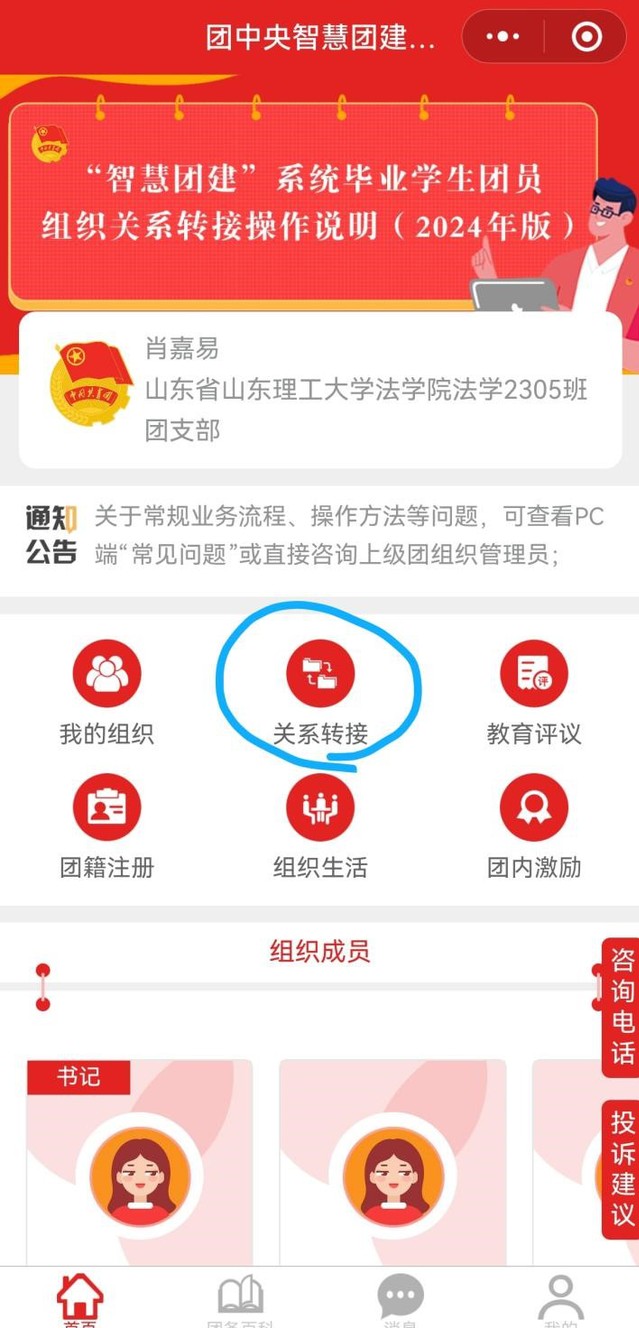Open 投诉建议 side button
The width and height of the screenshot is (639, 1328).
(621, 1168)
